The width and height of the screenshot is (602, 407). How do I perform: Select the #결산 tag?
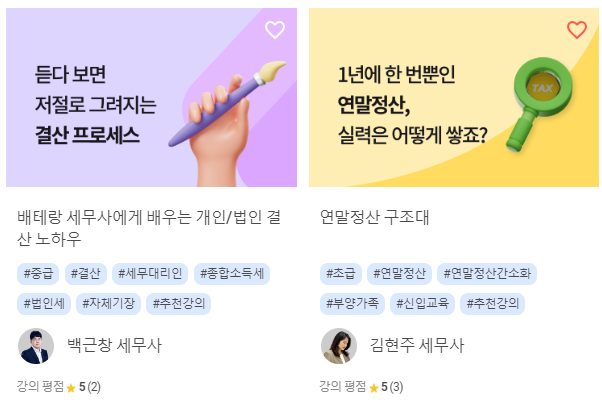click(x=86, y=273)
